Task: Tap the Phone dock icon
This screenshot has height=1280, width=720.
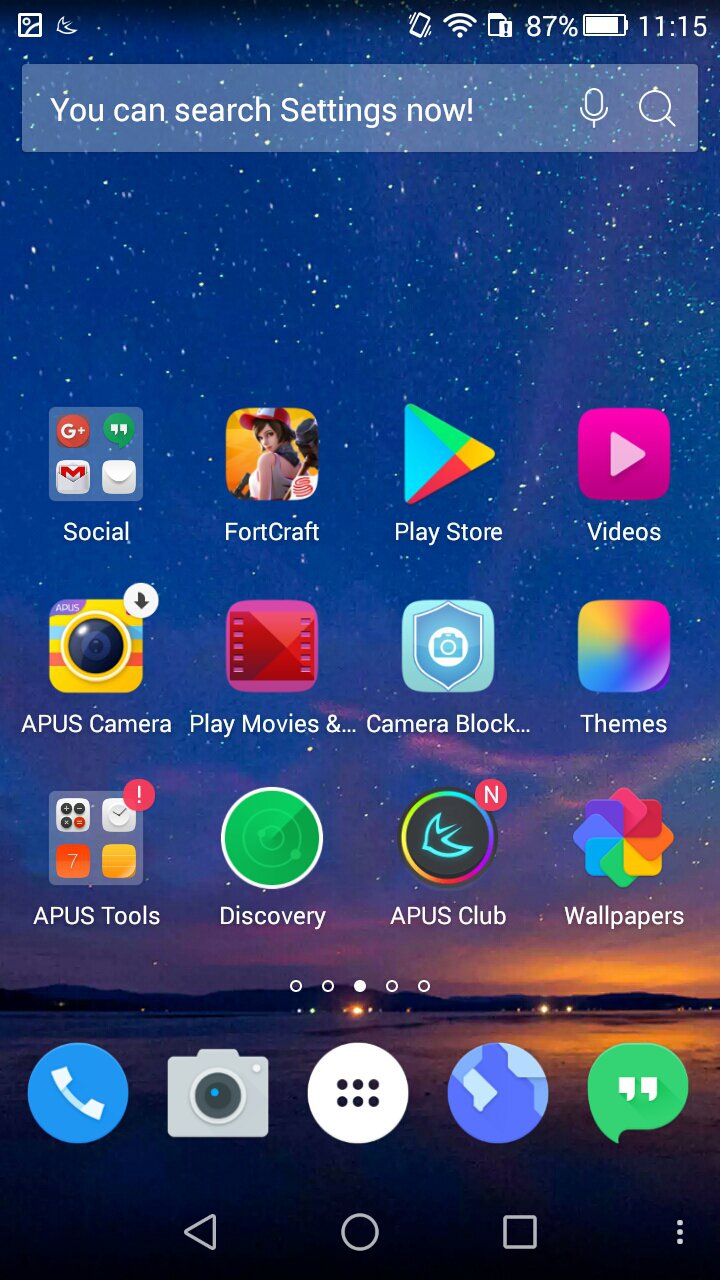Action: pyautogui.click(x=78, y=1093)
